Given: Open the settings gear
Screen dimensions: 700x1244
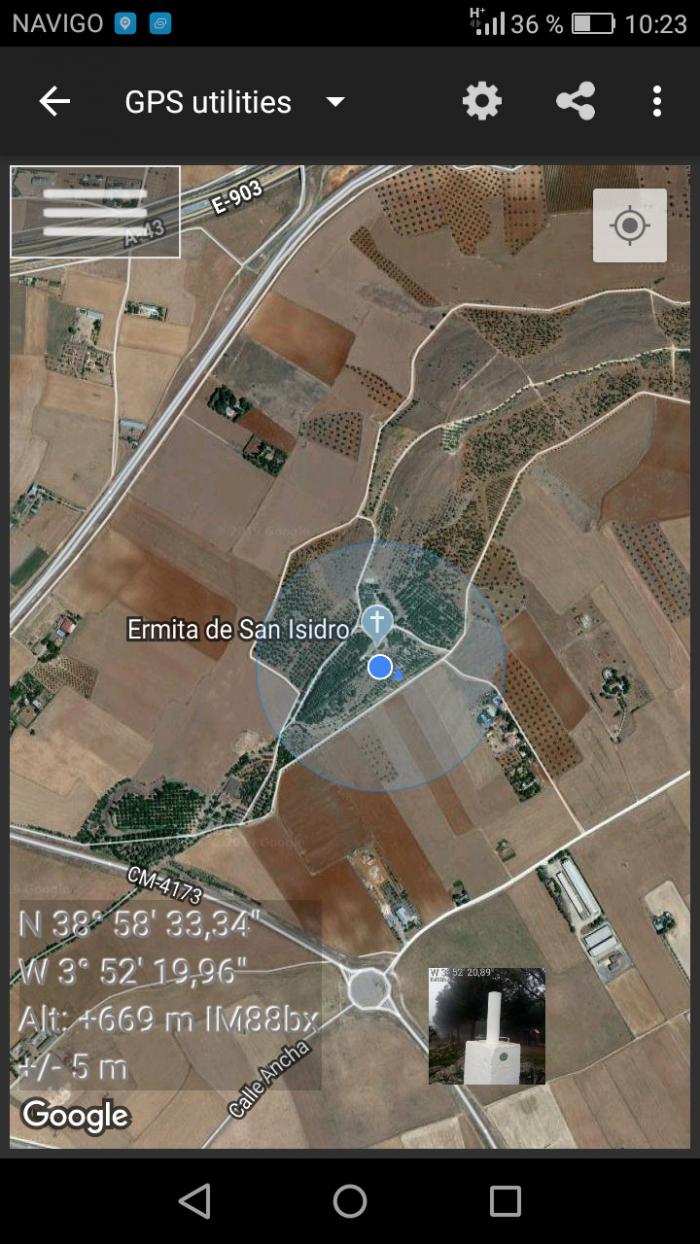Looking at the screenshot, I should coord(482,101).
